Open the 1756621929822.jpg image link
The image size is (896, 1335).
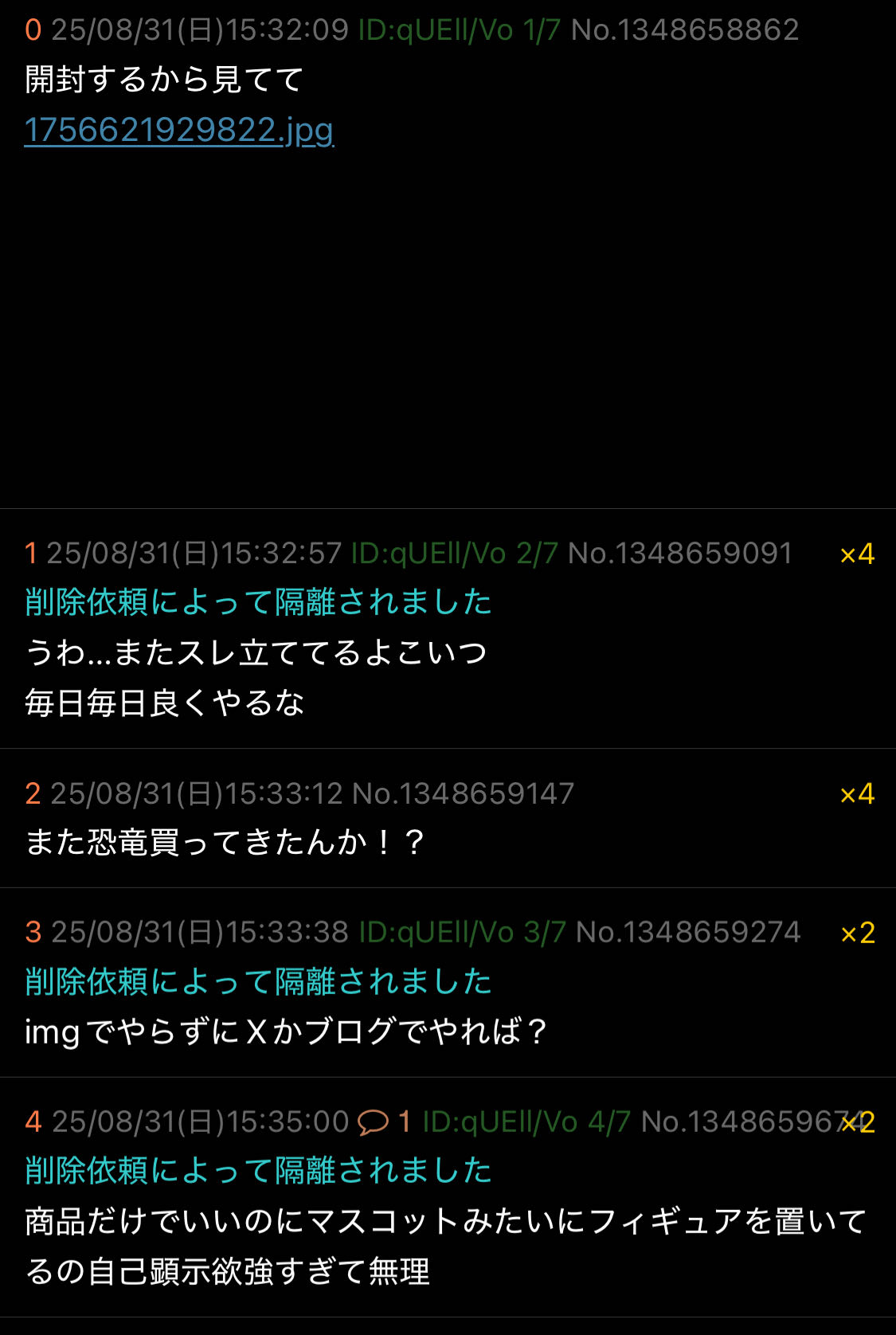[x=178, y=130]
